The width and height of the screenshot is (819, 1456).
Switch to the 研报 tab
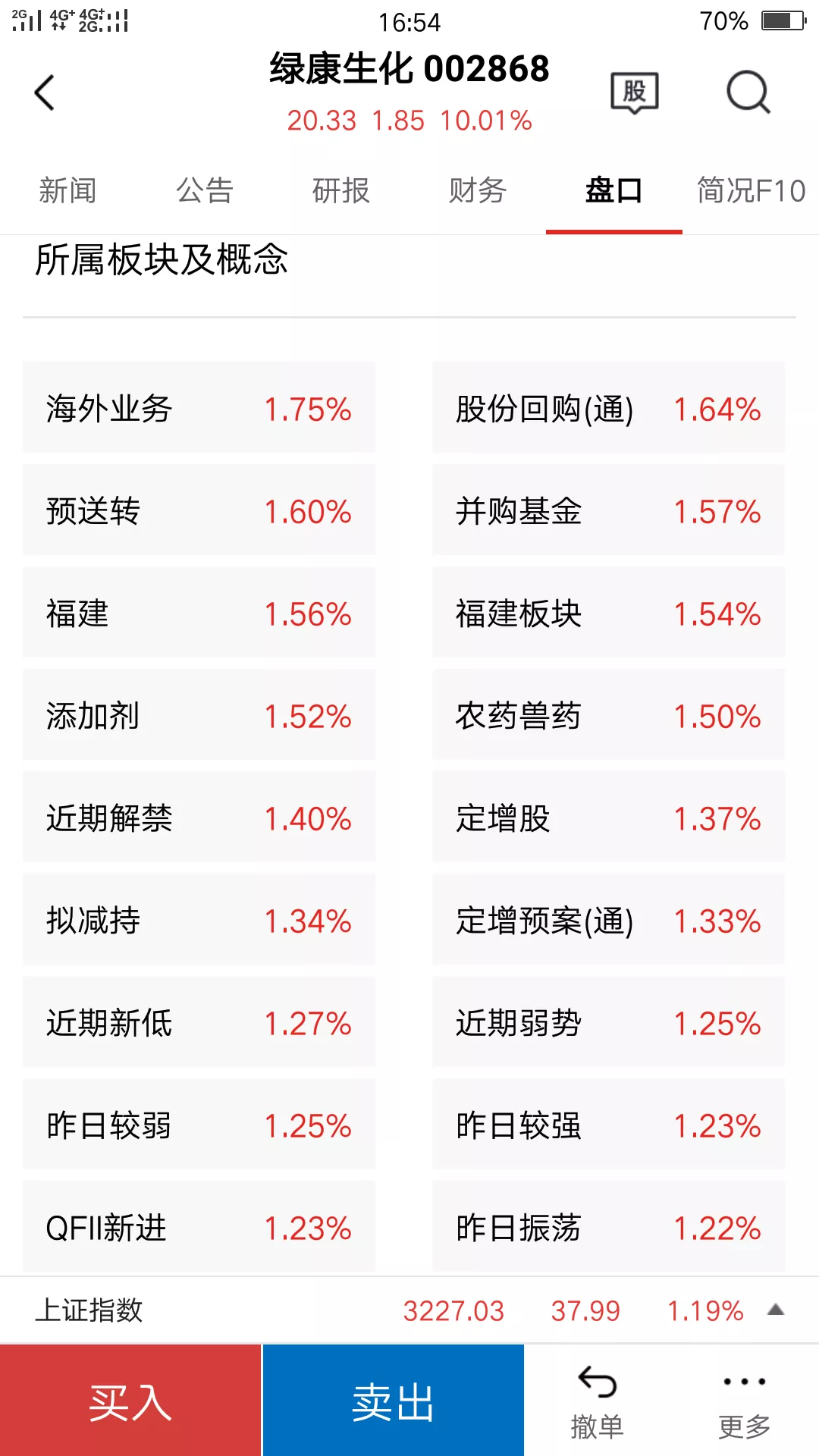[x=340, y=190]
